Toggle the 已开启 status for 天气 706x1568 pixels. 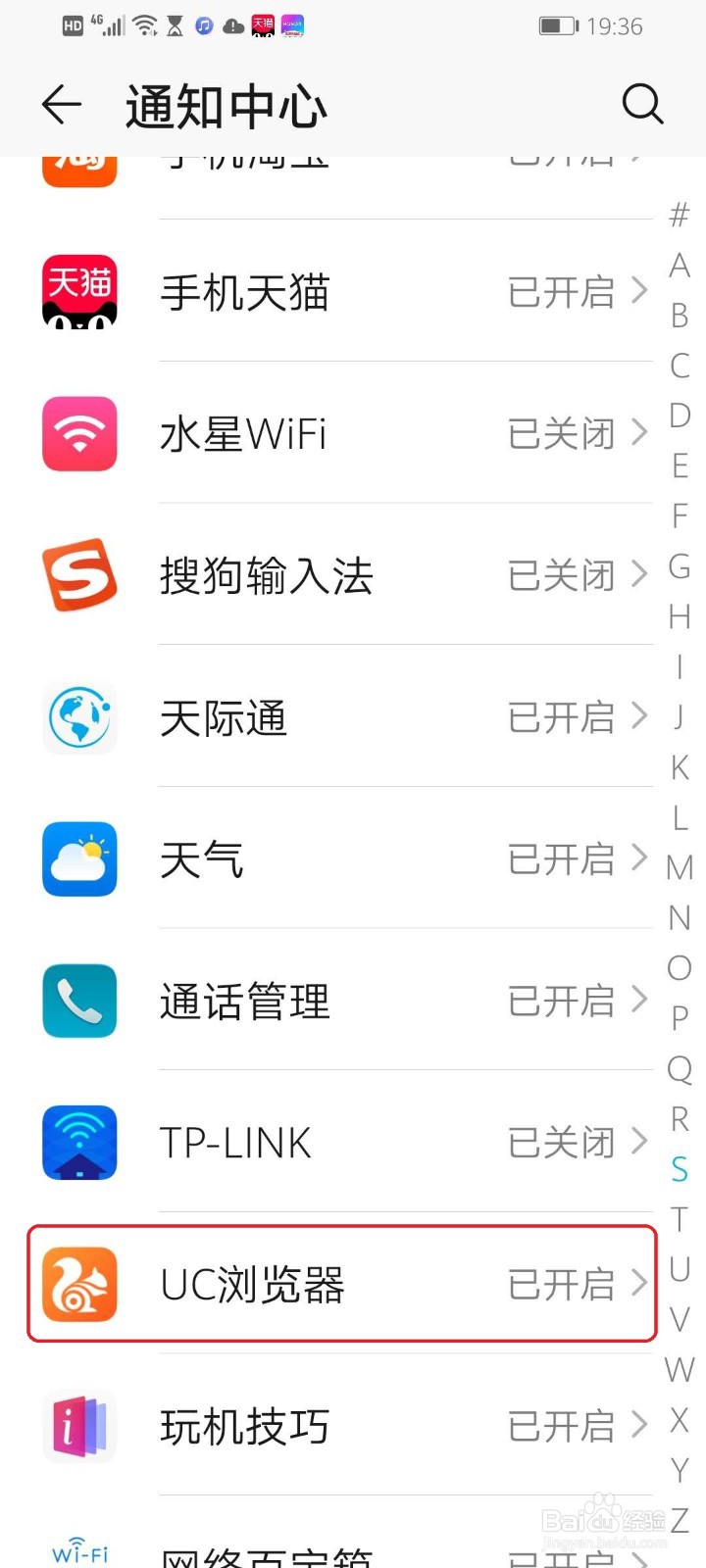click(x=562, y=858)
